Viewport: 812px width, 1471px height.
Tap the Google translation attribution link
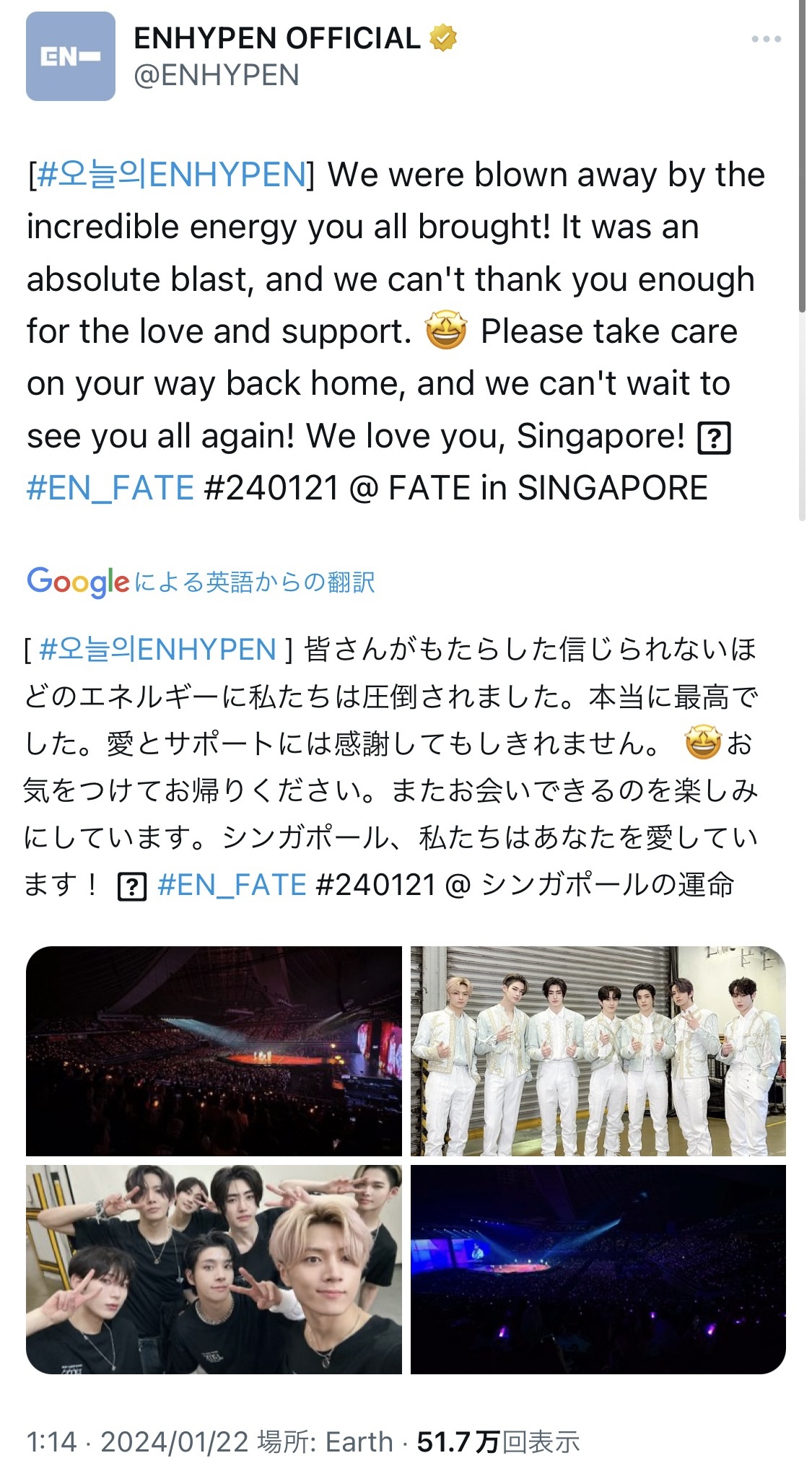201,582
